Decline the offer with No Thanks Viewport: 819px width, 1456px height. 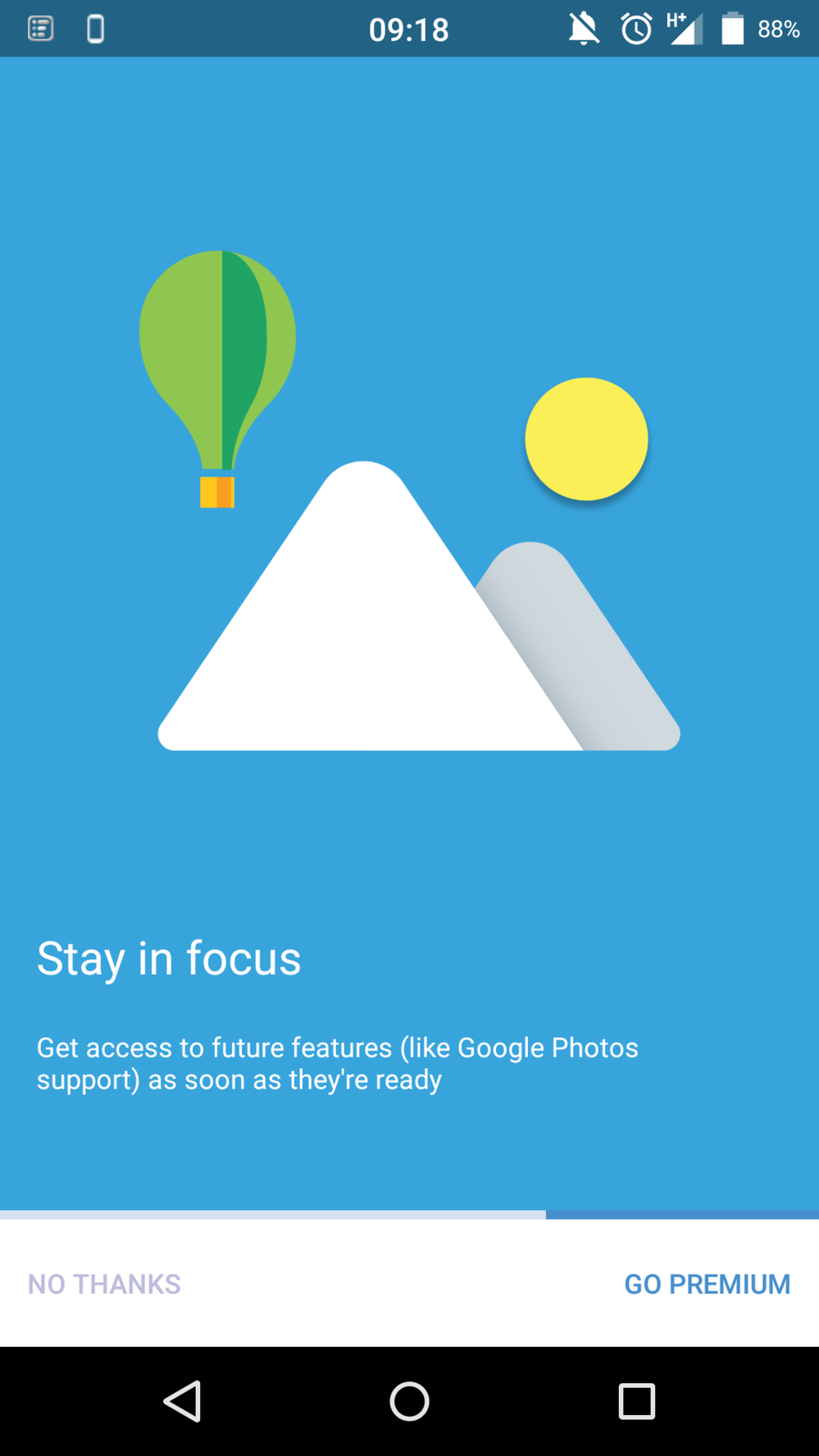click(105, 1284)
